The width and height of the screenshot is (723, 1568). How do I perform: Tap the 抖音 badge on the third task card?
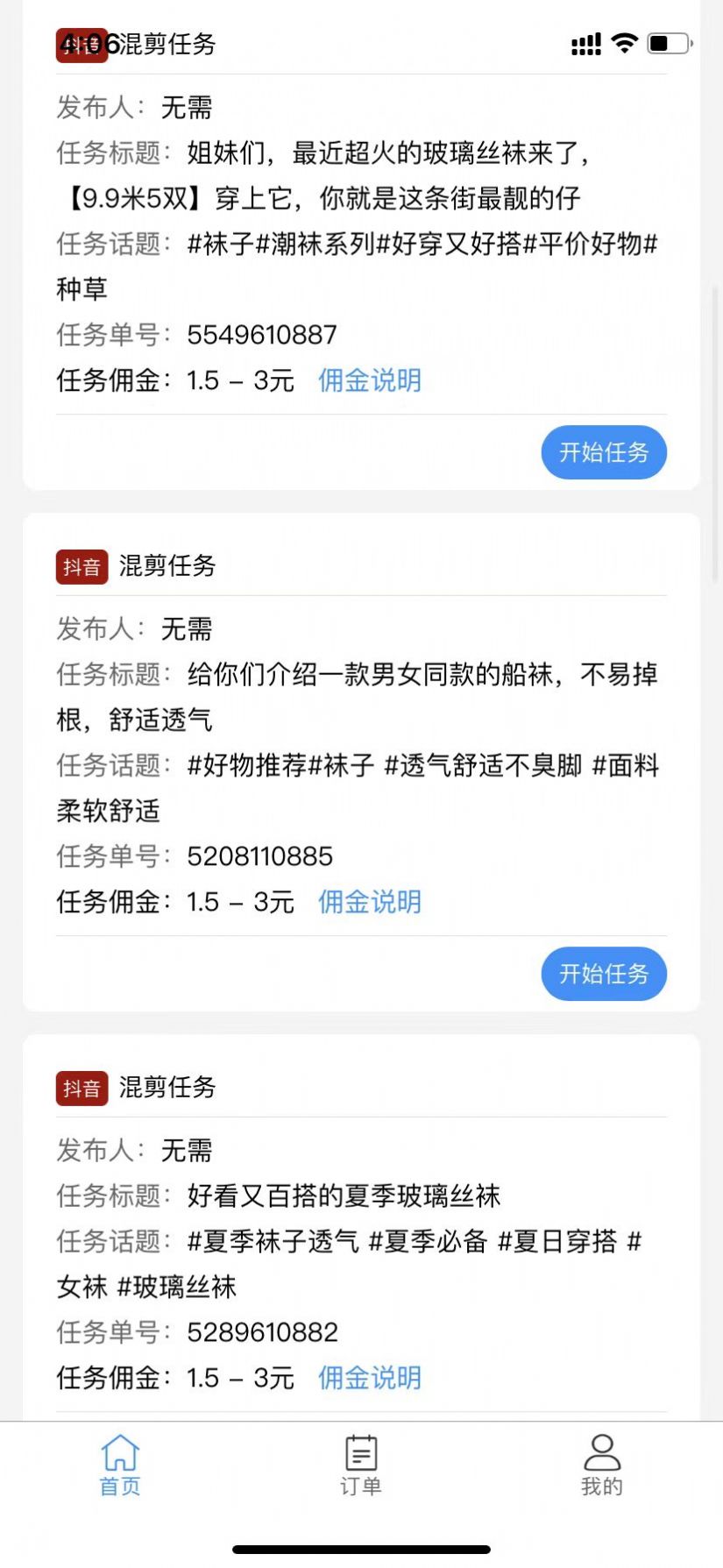[x=81, y=1088]
